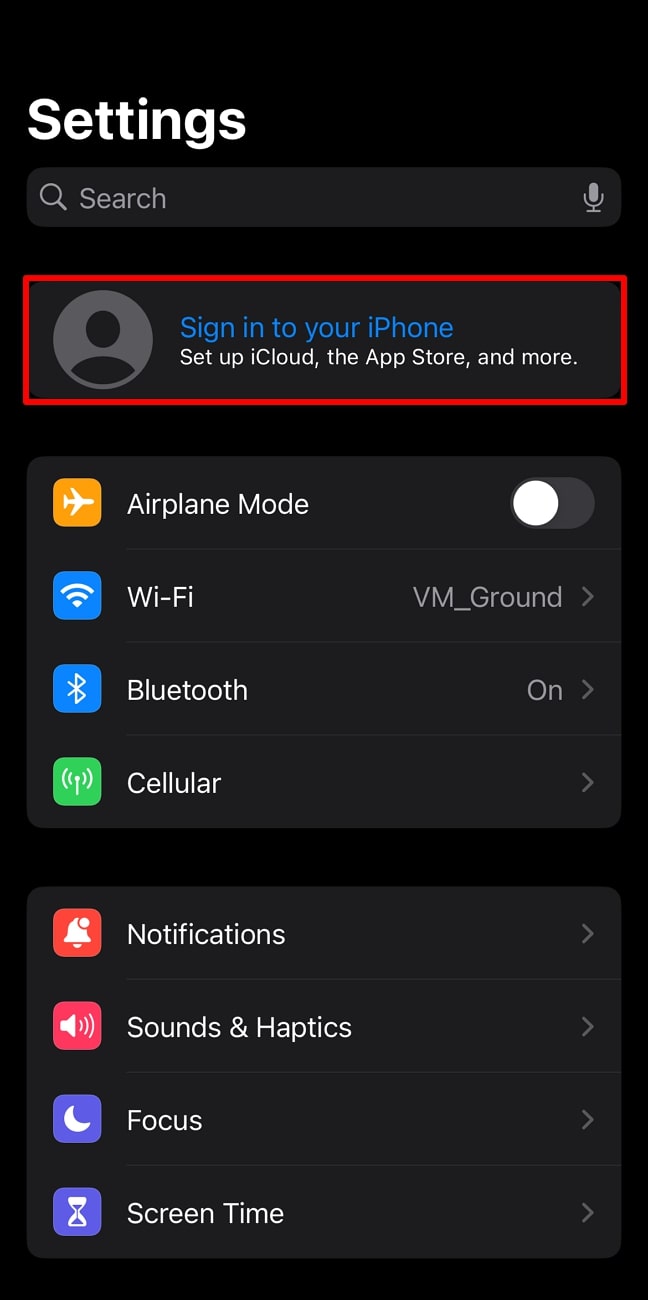The height and width of the screenshot is (1300, 648).
Task: Go to Cellular settings
Action: (x=324, y=783)
